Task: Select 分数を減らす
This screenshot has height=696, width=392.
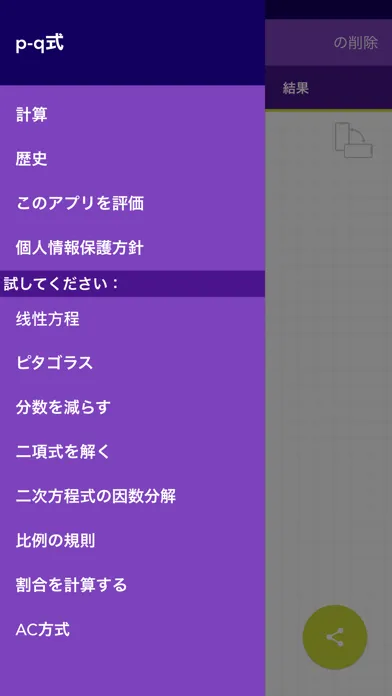Action: 132,407
